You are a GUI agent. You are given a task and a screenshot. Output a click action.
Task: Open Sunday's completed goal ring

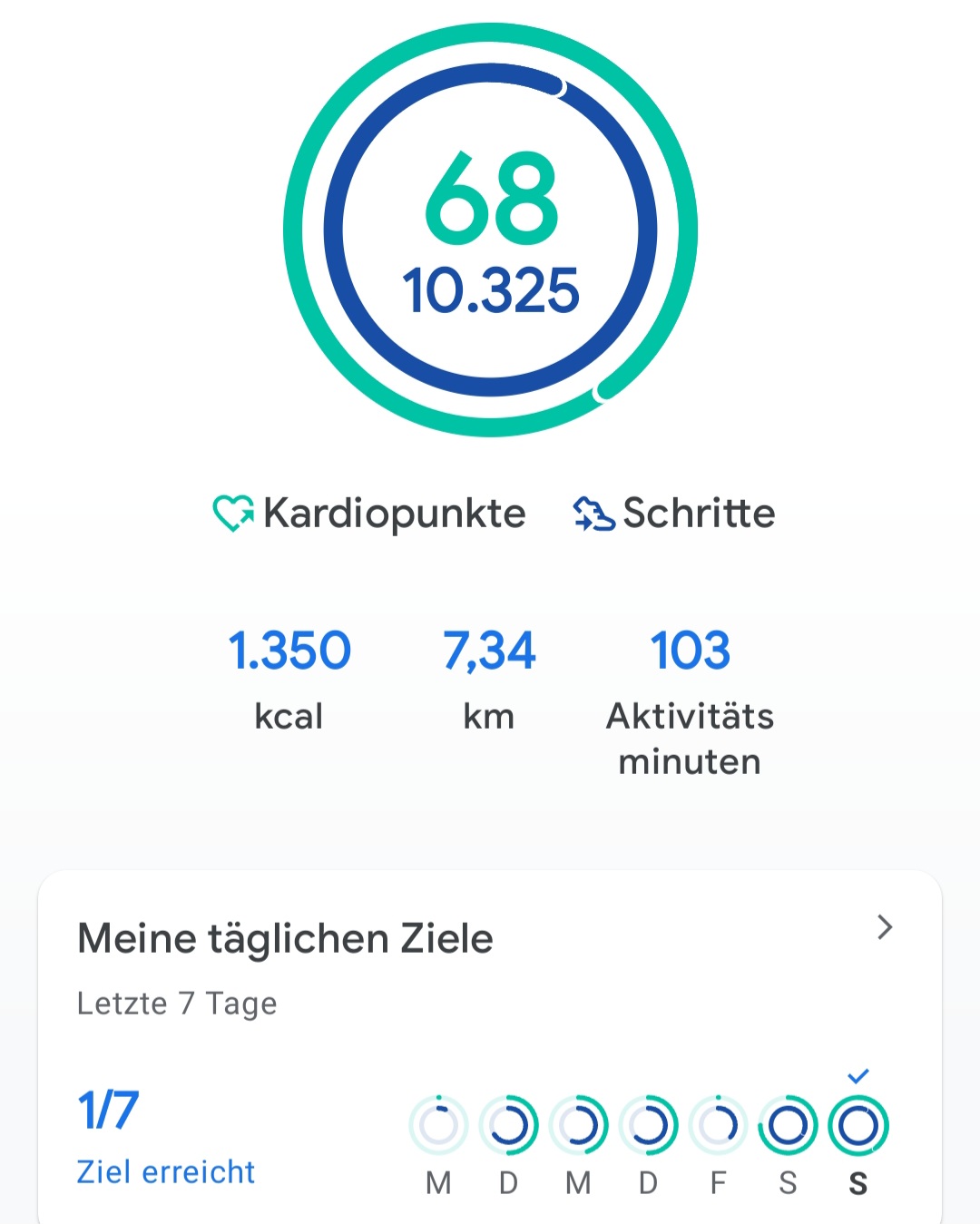(857, 1124)
